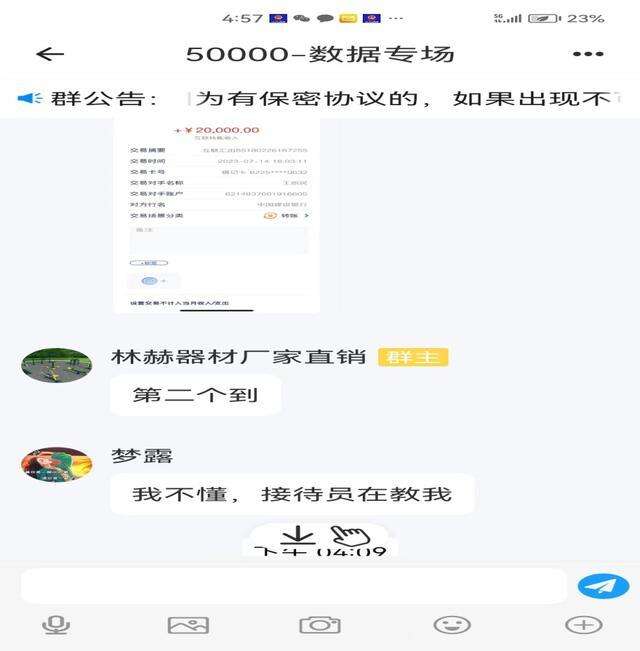Open the transaction screenshot image

223,213
